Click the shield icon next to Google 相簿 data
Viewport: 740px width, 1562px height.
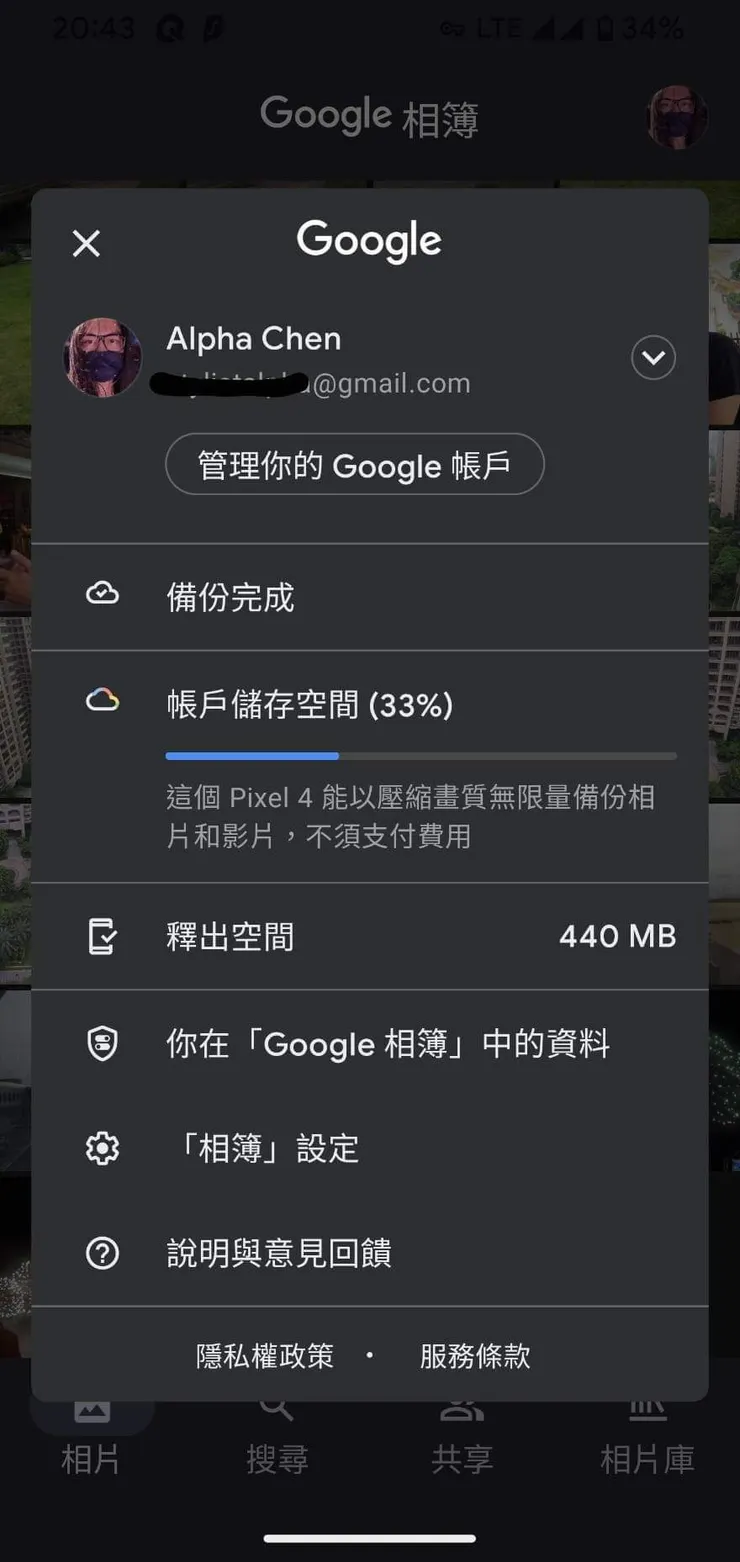pos(101,1043)
